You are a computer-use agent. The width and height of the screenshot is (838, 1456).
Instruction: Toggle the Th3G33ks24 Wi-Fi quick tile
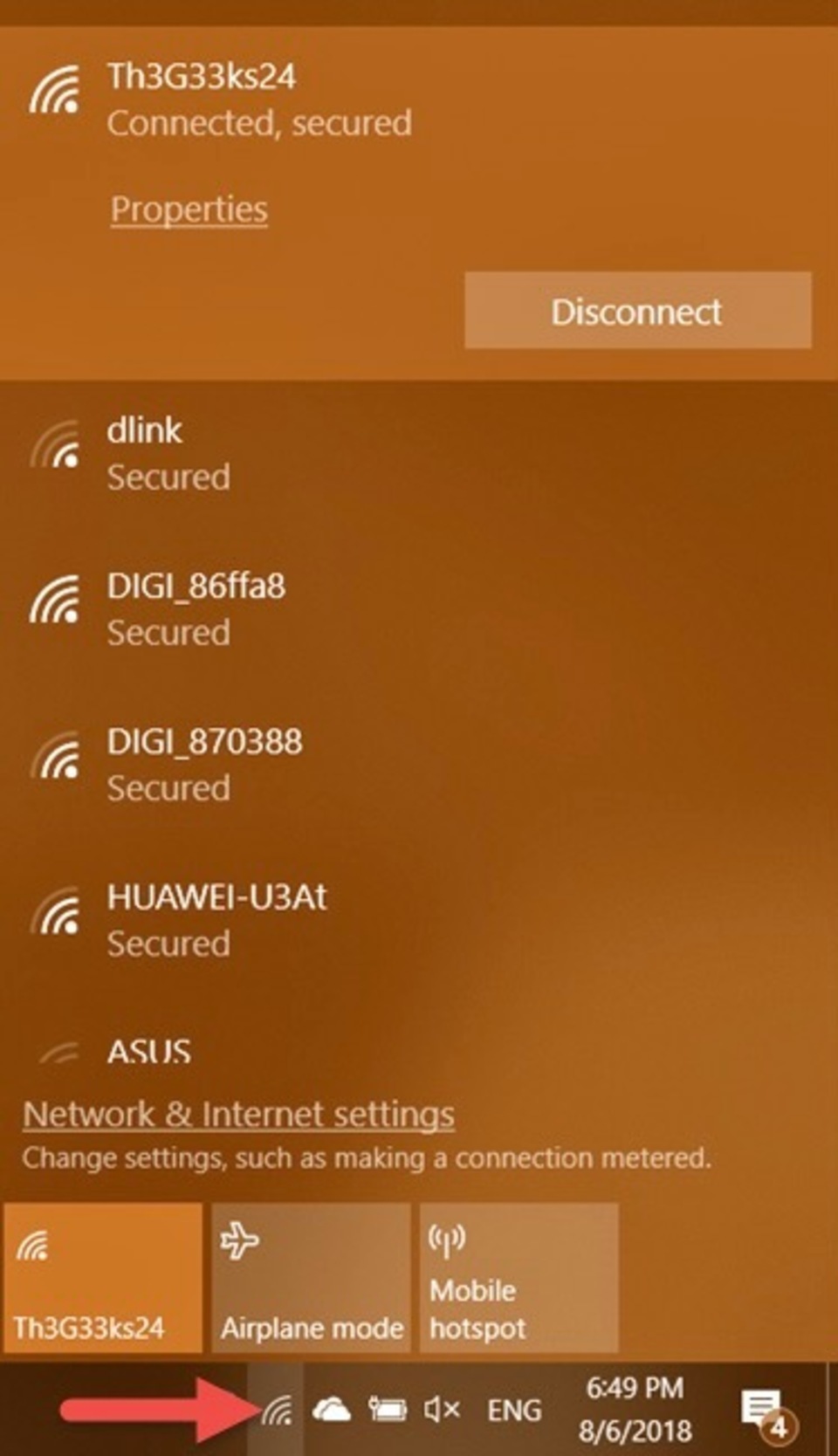coord(103,1277)
